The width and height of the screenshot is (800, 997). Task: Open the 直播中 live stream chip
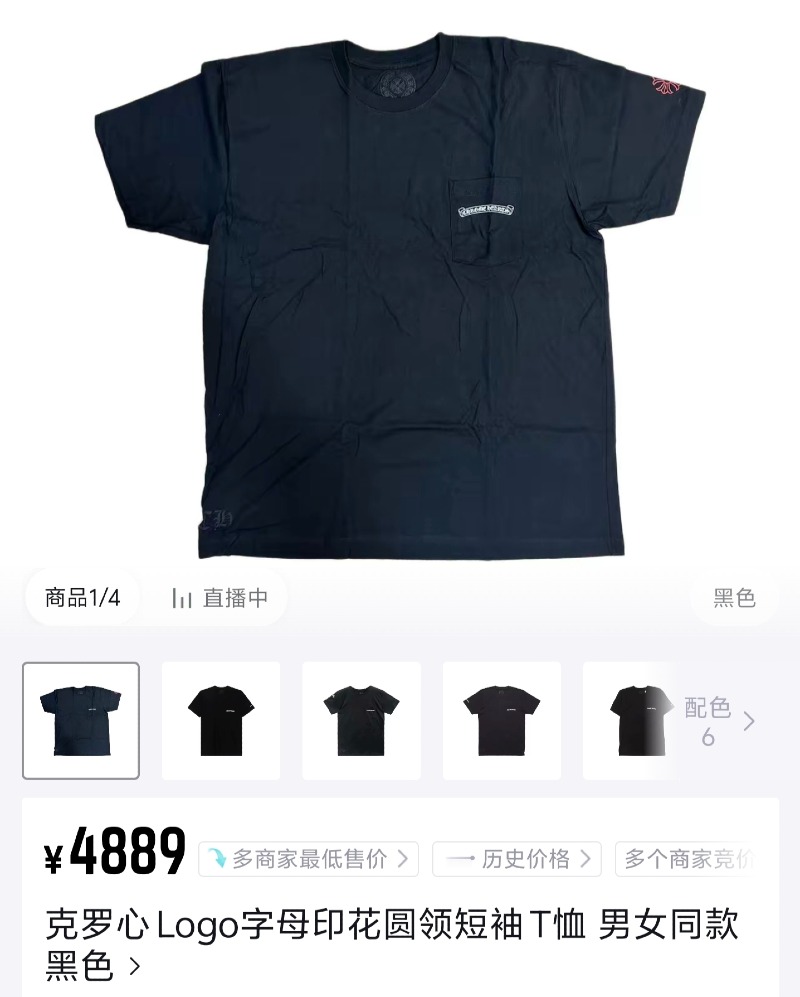(x=220, y=598)
